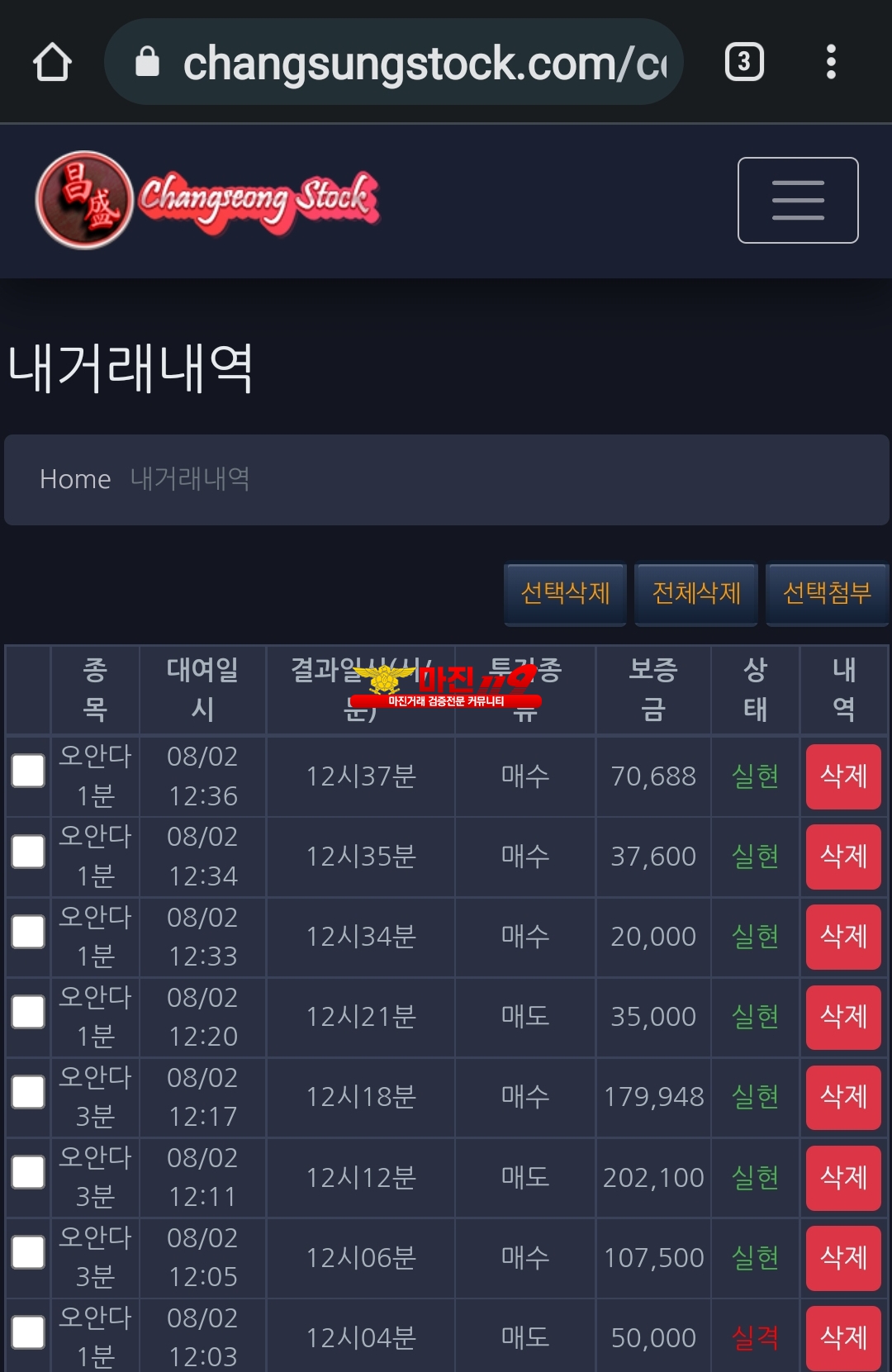Viewport: 892px width, 1372px height.
Task: Open the hamburger navigation menu
Action: click(x=797, y=200)
